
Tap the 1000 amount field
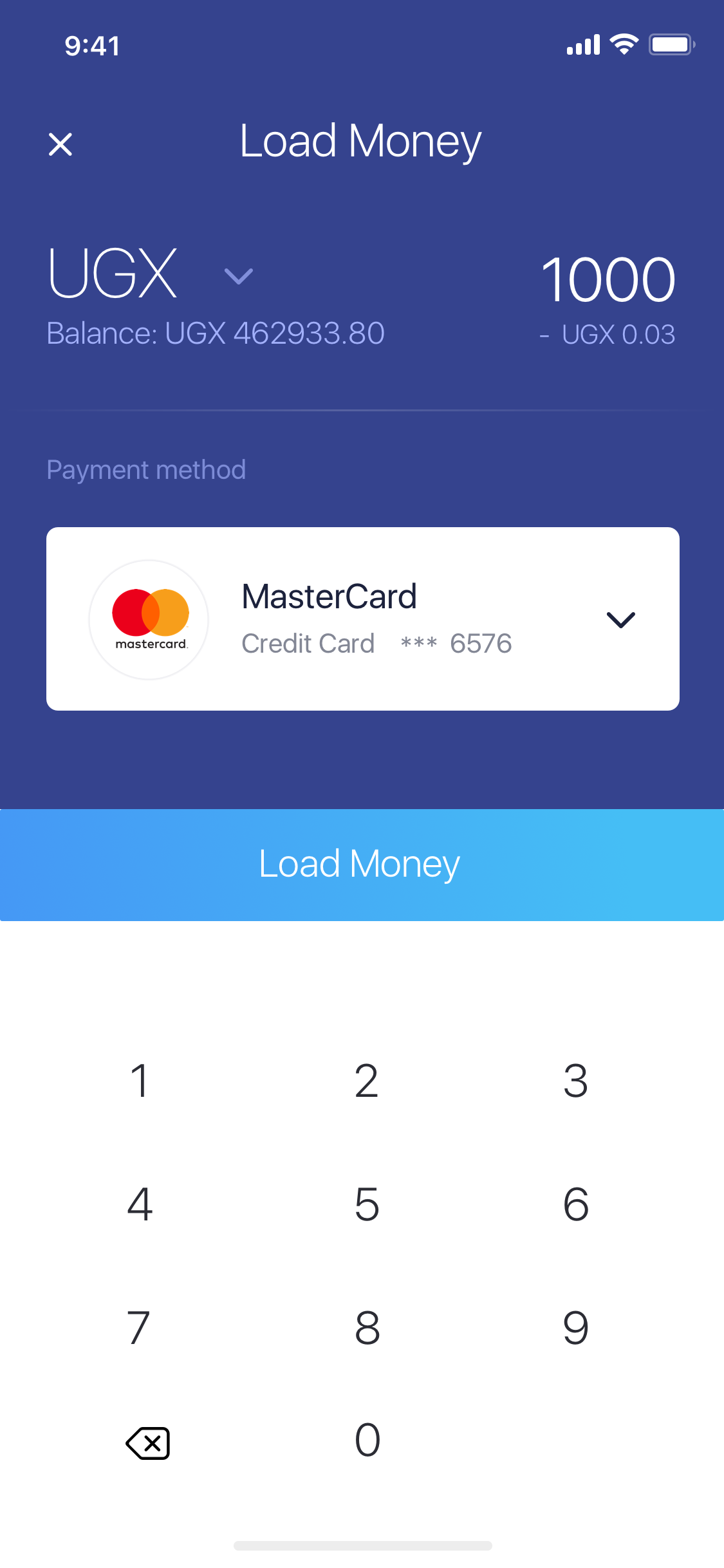coord(608,279)
